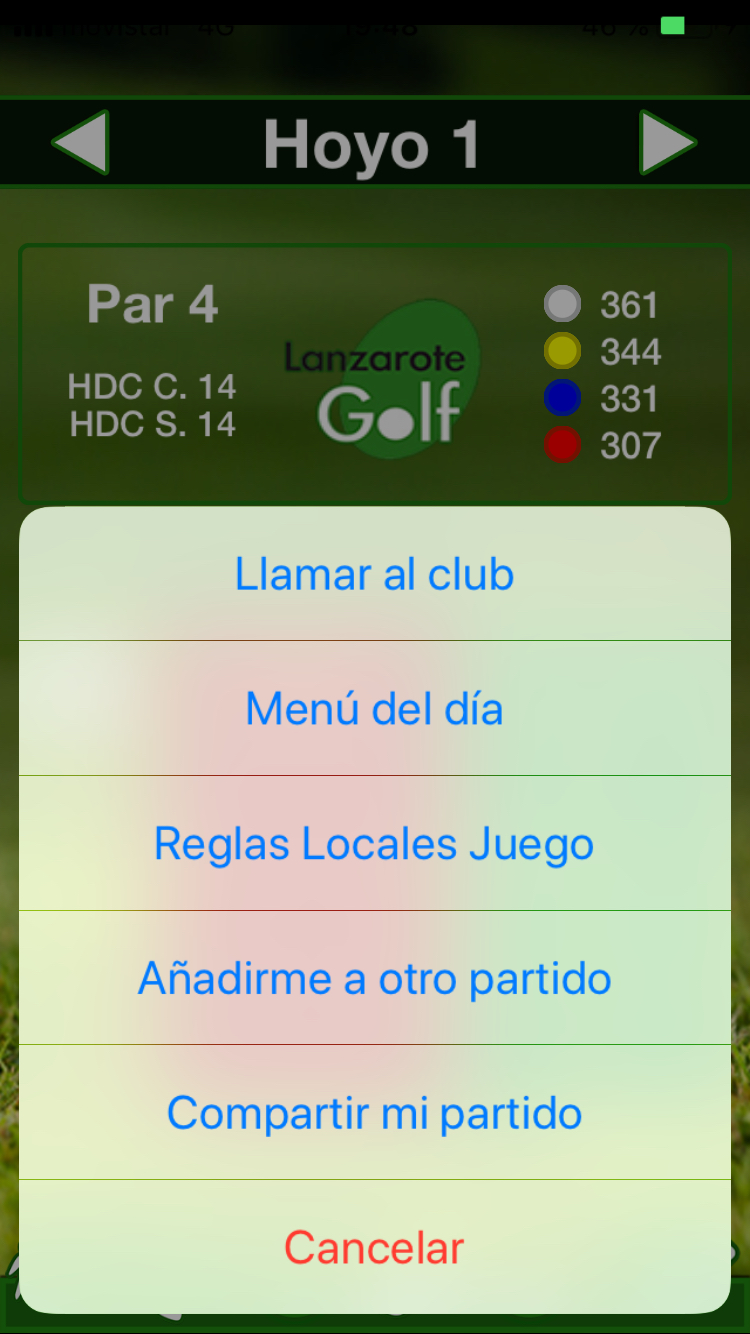Go to previous hole with left arrow
Screen dimensions: 750x1334
point(82,144)
